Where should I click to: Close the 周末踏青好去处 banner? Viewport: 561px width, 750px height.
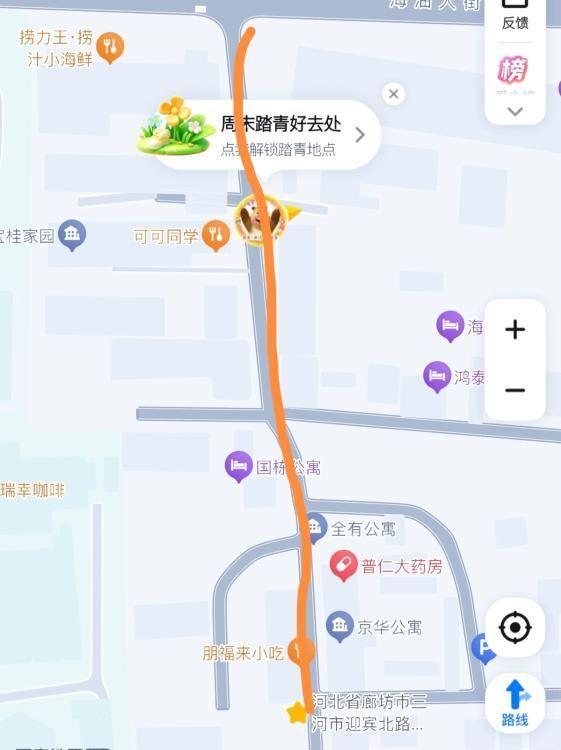394,94
